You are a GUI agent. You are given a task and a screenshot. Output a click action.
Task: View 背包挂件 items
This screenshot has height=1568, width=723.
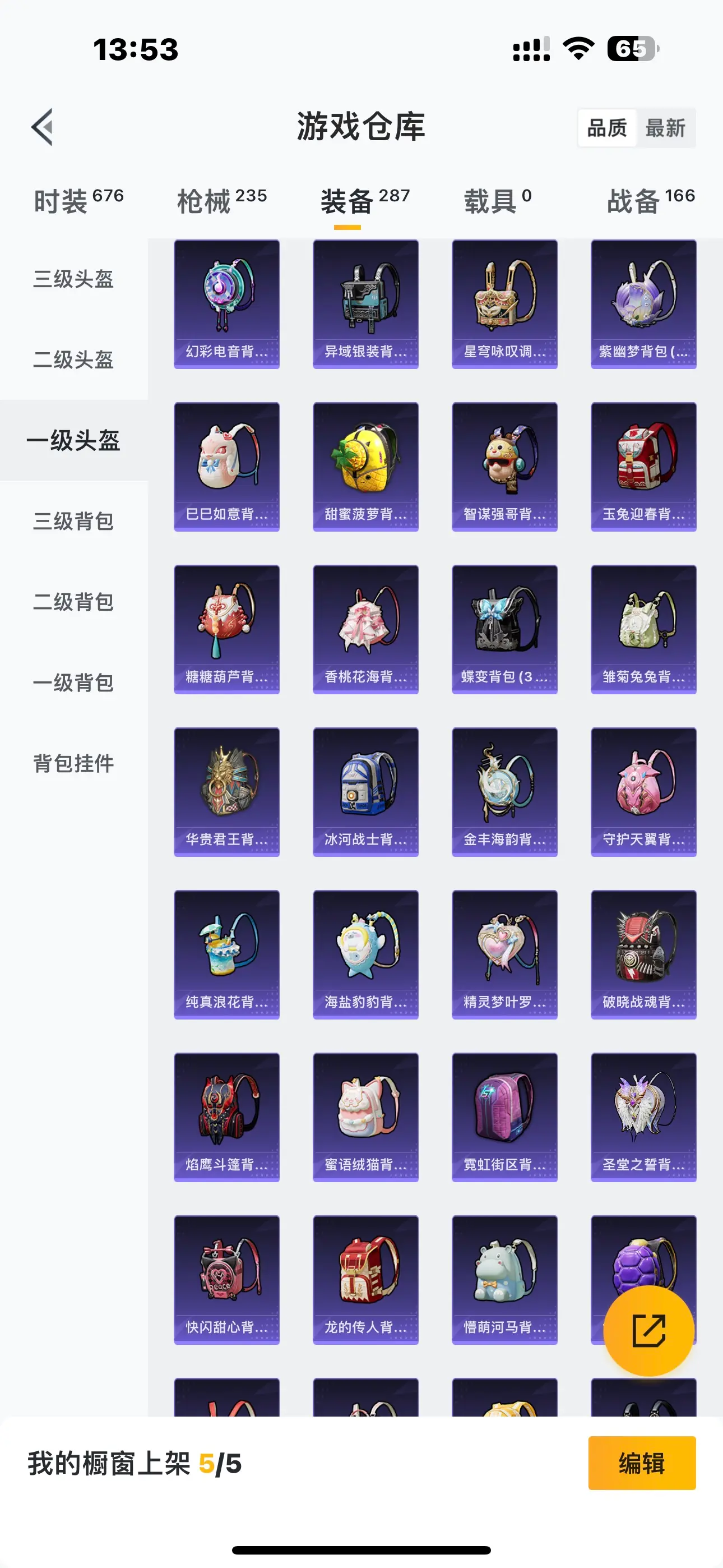[73, 763]
